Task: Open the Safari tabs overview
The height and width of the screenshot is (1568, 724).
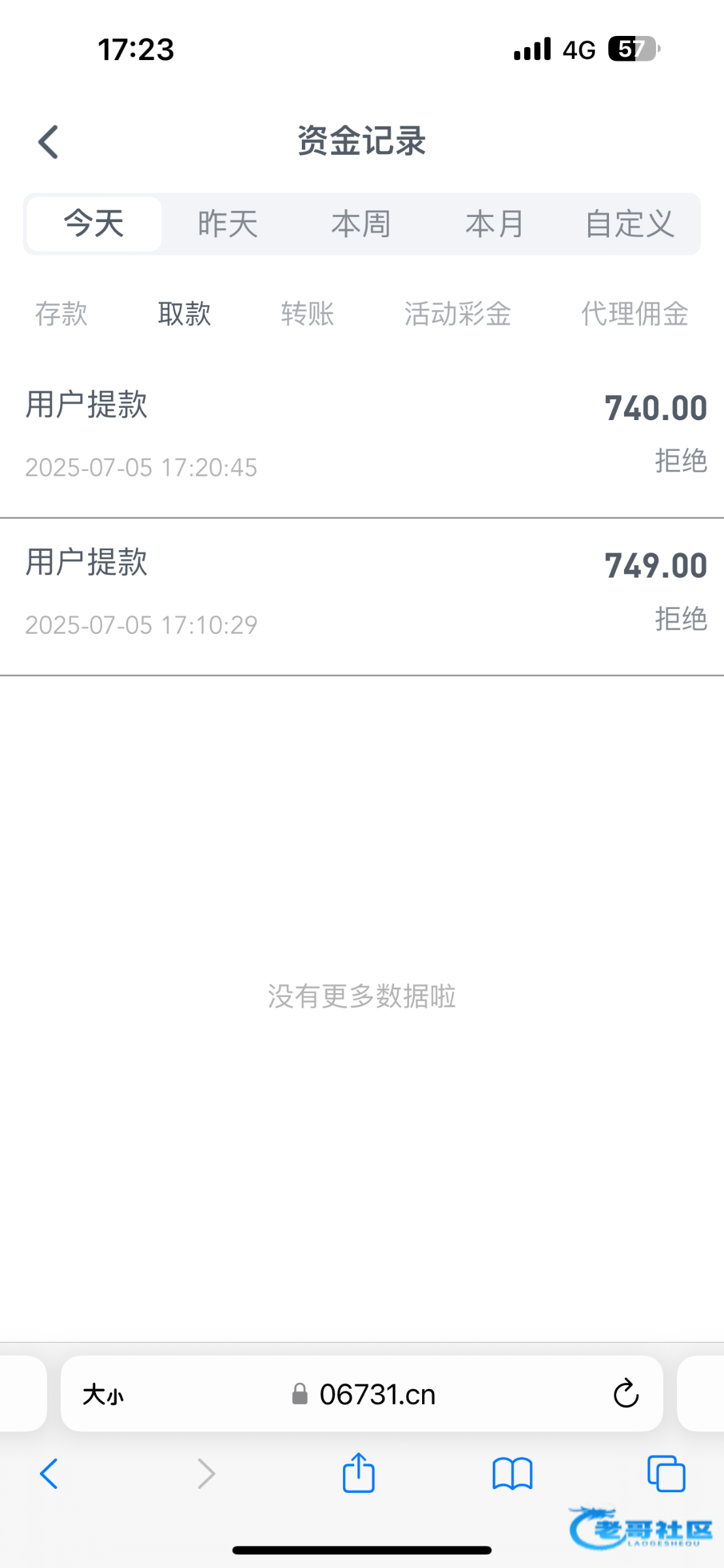Action: (666, 1474)
